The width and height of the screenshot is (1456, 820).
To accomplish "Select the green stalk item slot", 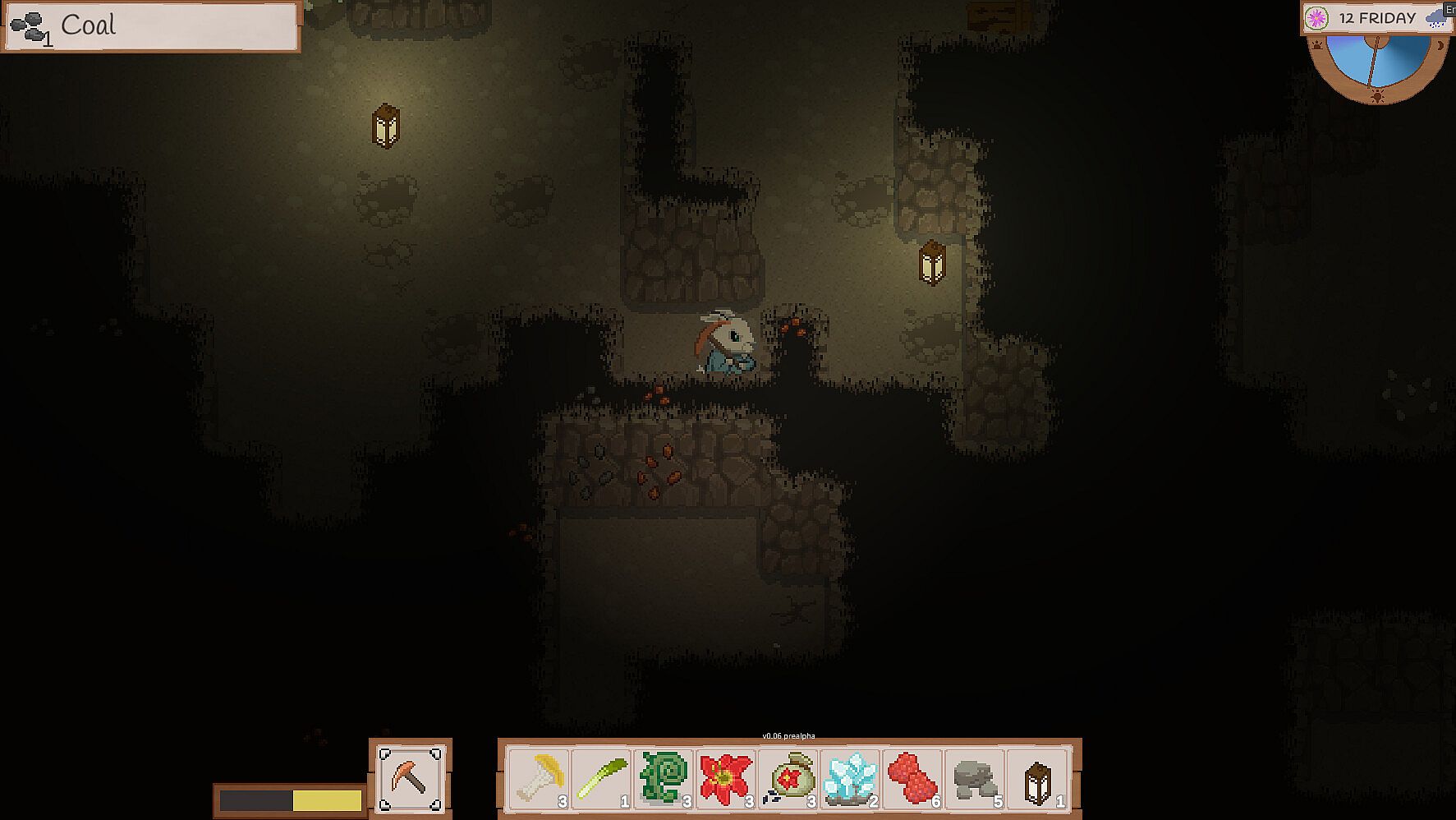I will click(x=601, y=778).
